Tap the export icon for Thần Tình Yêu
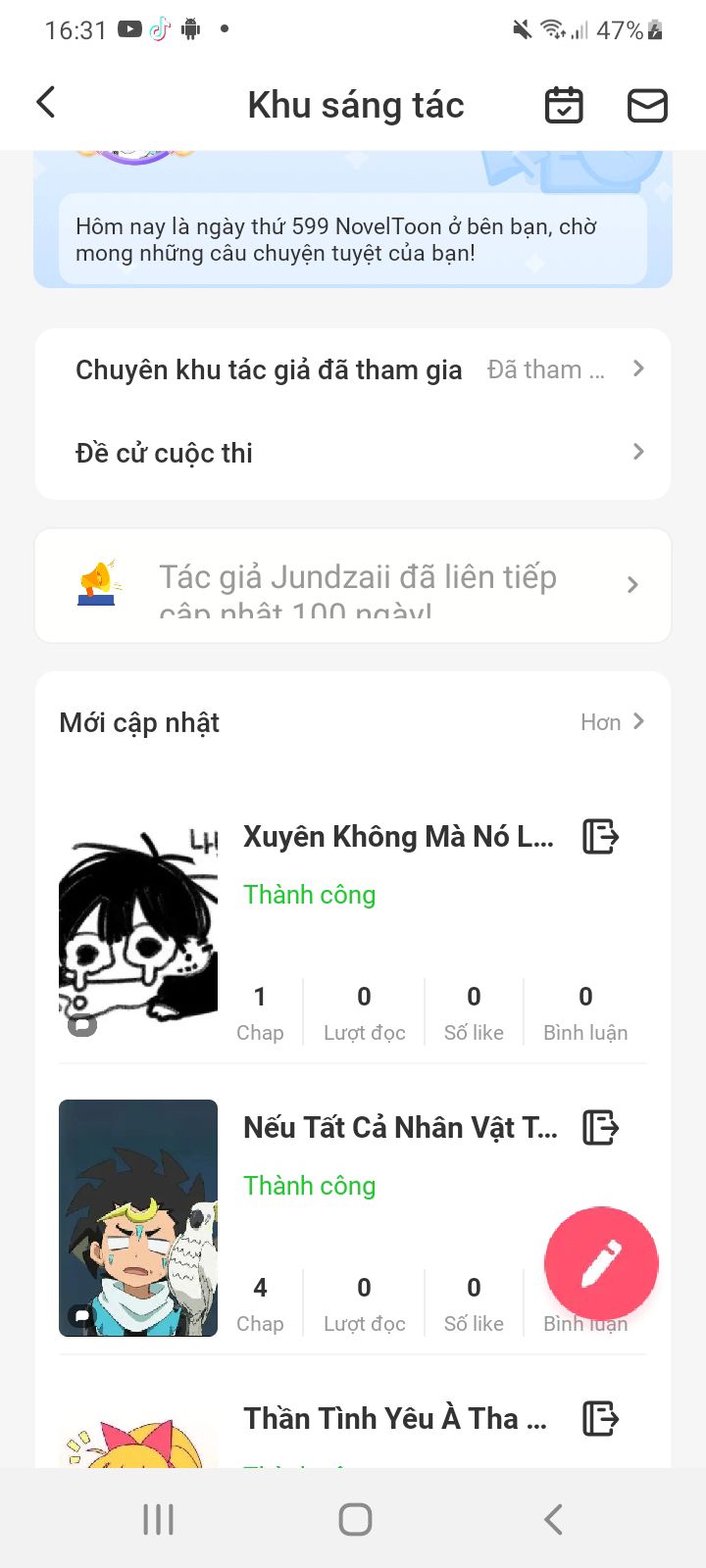Image resolution: width=706 pixels, height=1568 pixels. [x=600, y=1418]
